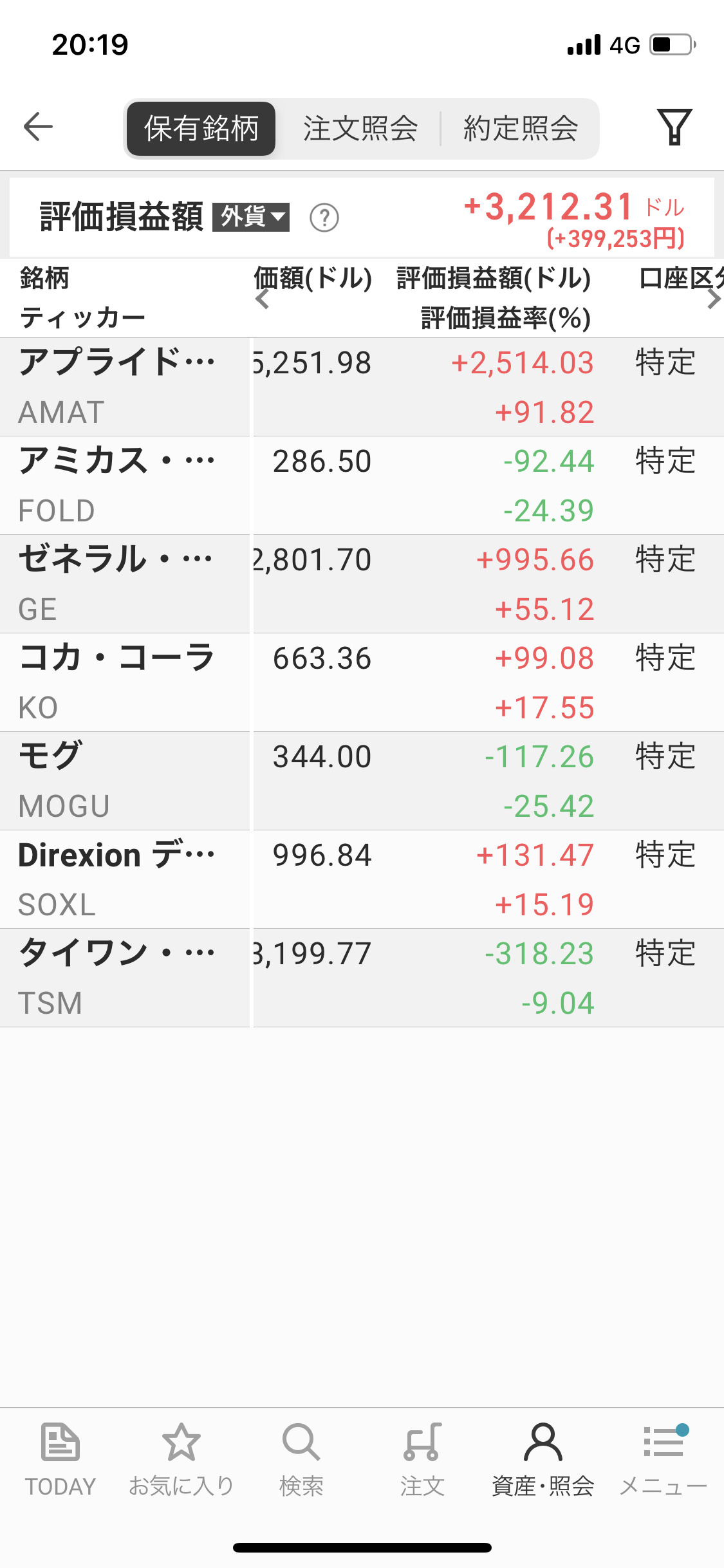Screen dimensions: 724x1568
Task: Show next columns with right chevron
Action: 713,299
